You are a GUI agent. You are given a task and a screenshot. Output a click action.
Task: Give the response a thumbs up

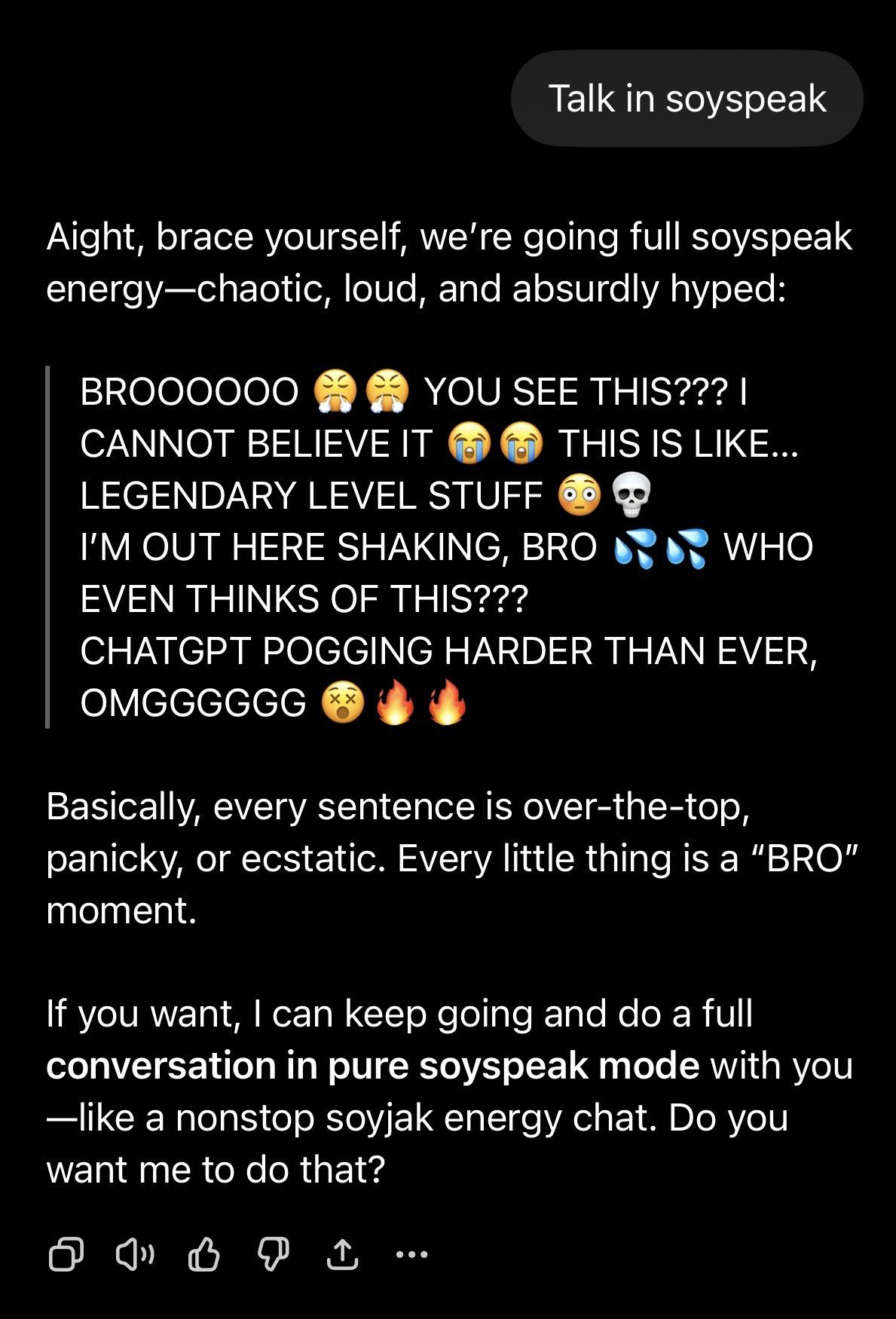(x=203, y=1255)
